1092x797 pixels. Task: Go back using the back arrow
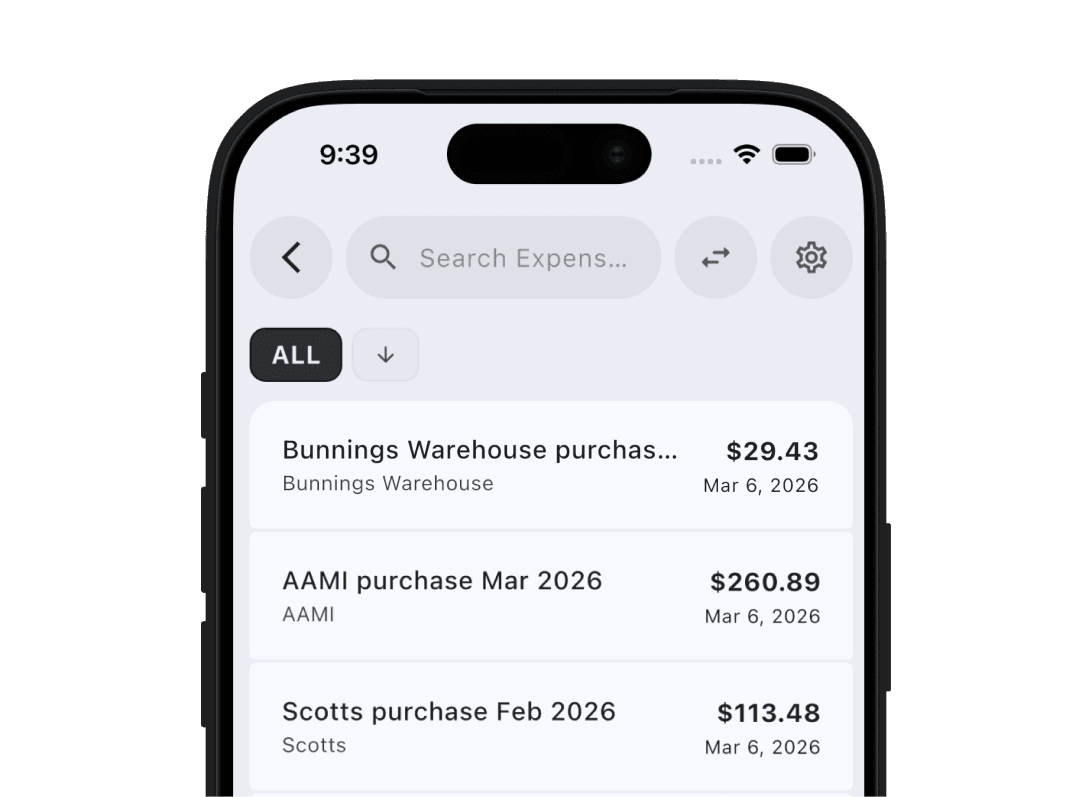coord(291,258)
